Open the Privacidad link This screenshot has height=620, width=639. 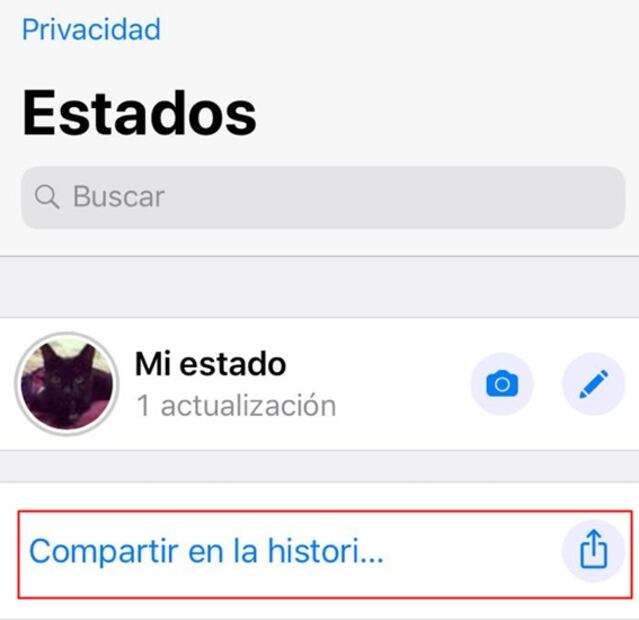point(91,29)
